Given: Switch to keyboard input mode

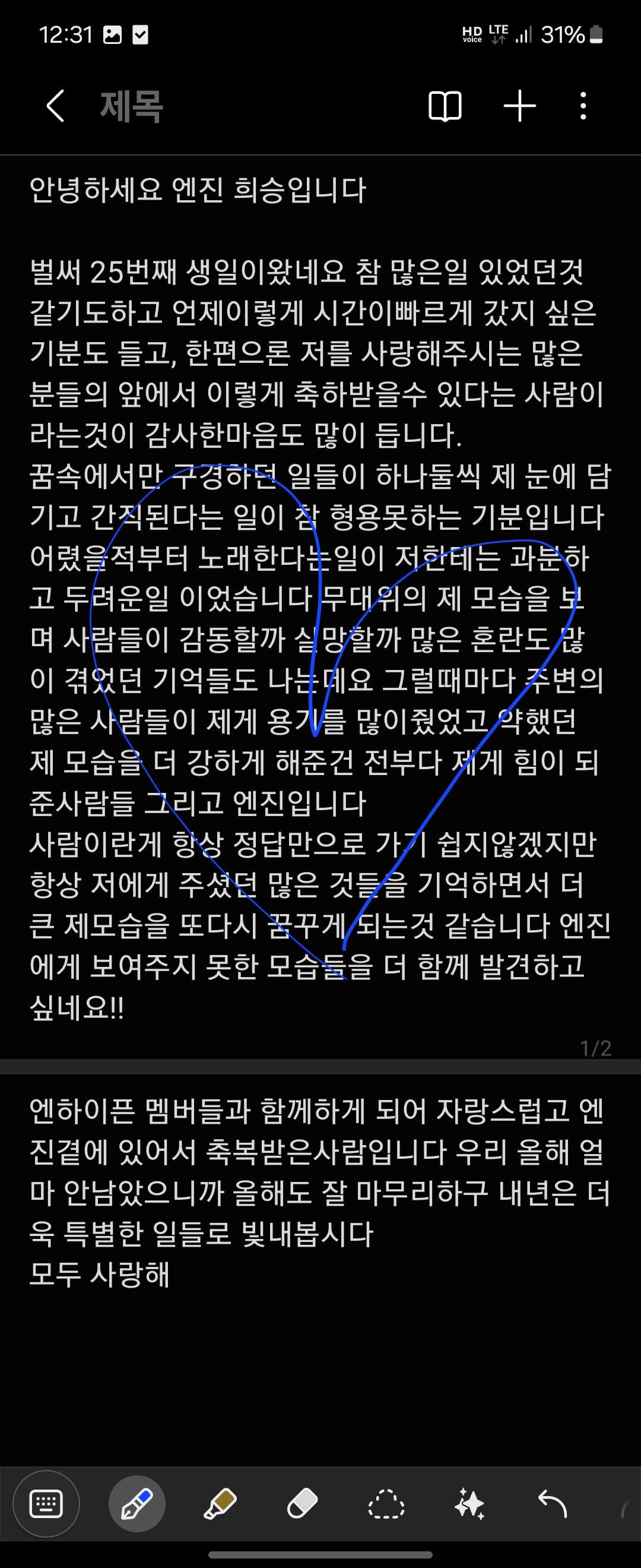Looking at the screenshot, I should pyautogui.click(x=46, y=1503).
